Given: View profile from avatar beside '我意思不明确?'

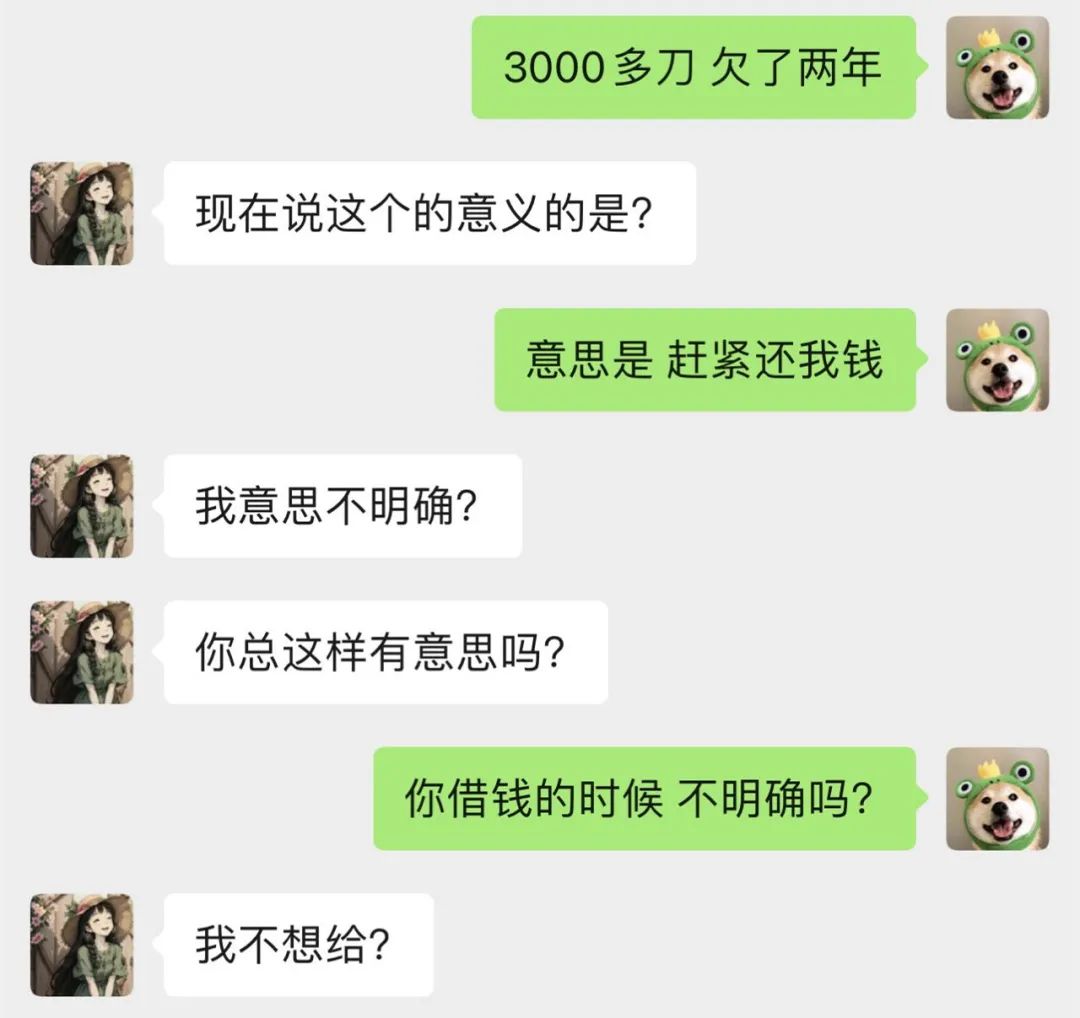Looking at the screenshot, I should pos(81,506).
